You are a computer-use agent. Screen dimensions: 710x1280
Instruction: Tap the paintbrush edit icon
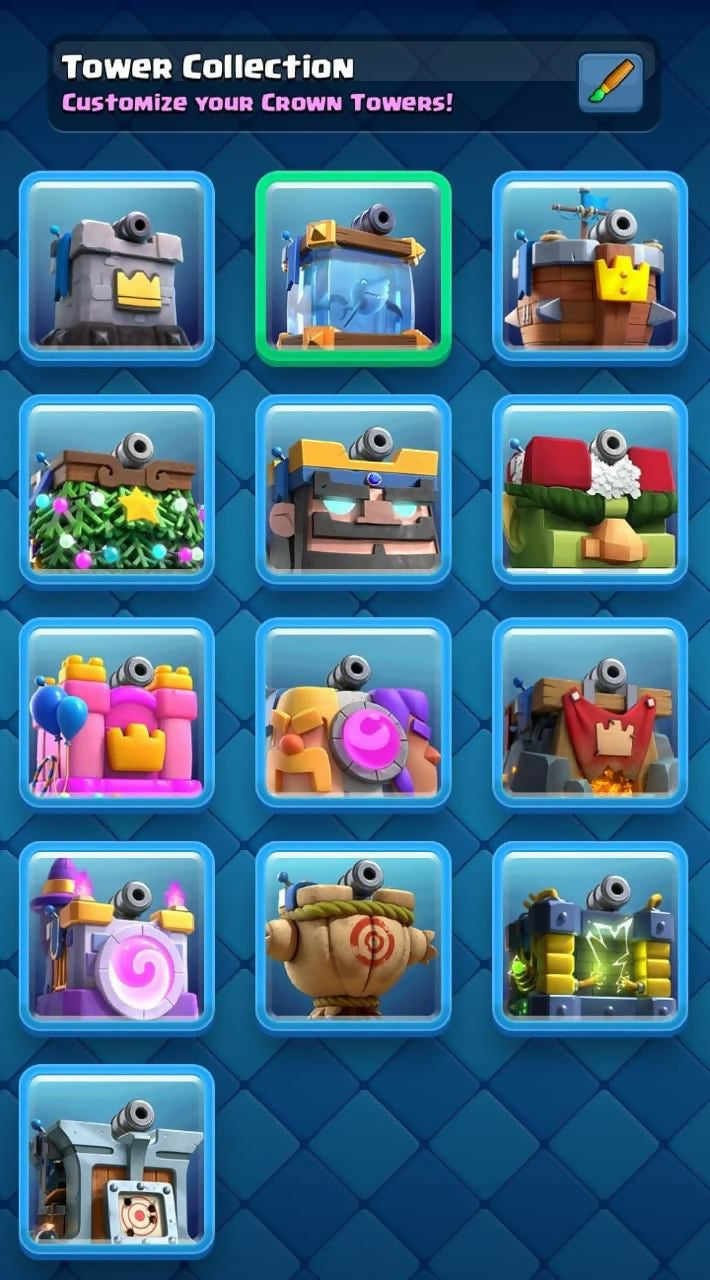610,83
